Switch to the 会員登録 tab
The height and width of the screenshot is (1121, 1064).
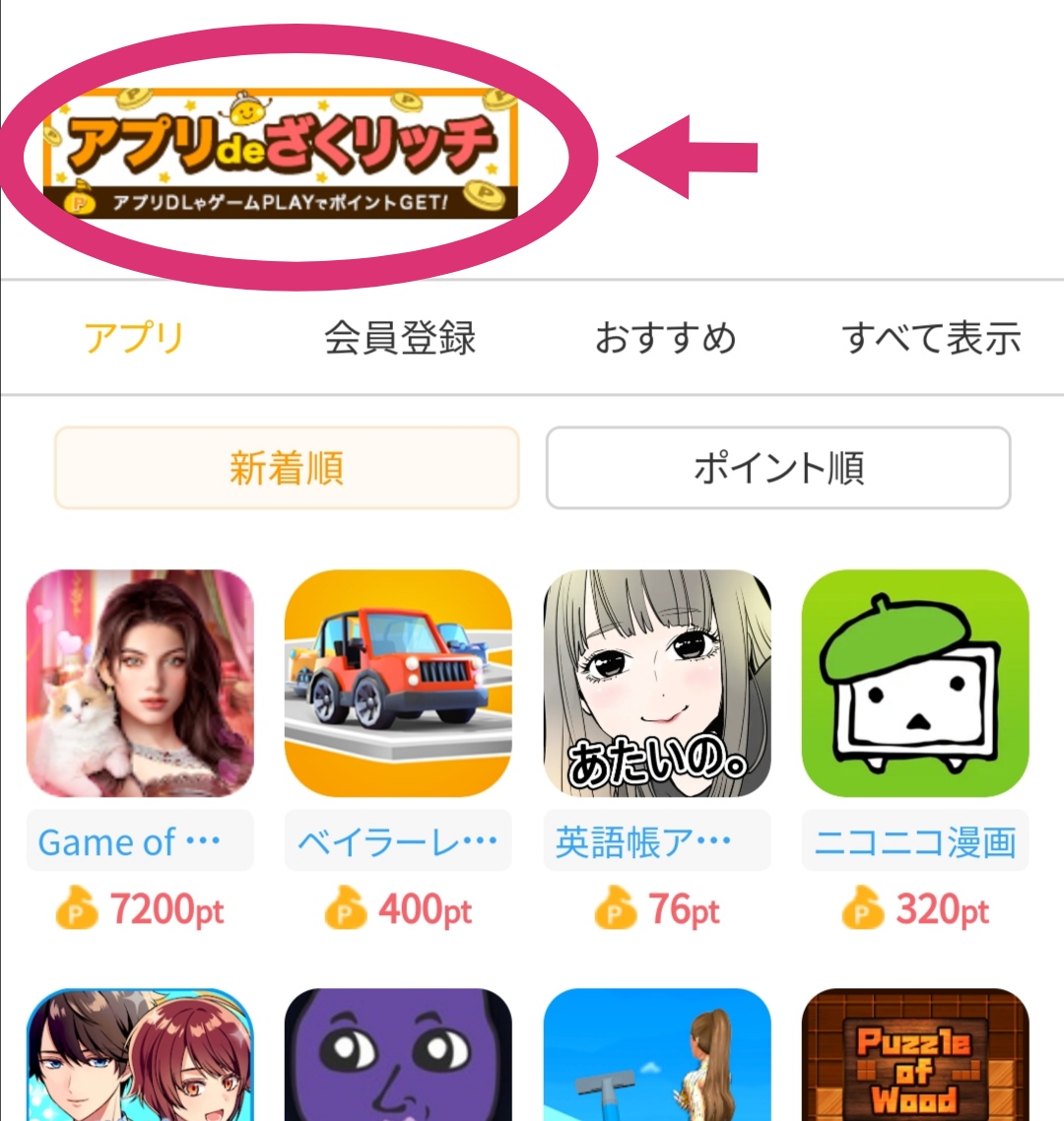tap(400, 338)
